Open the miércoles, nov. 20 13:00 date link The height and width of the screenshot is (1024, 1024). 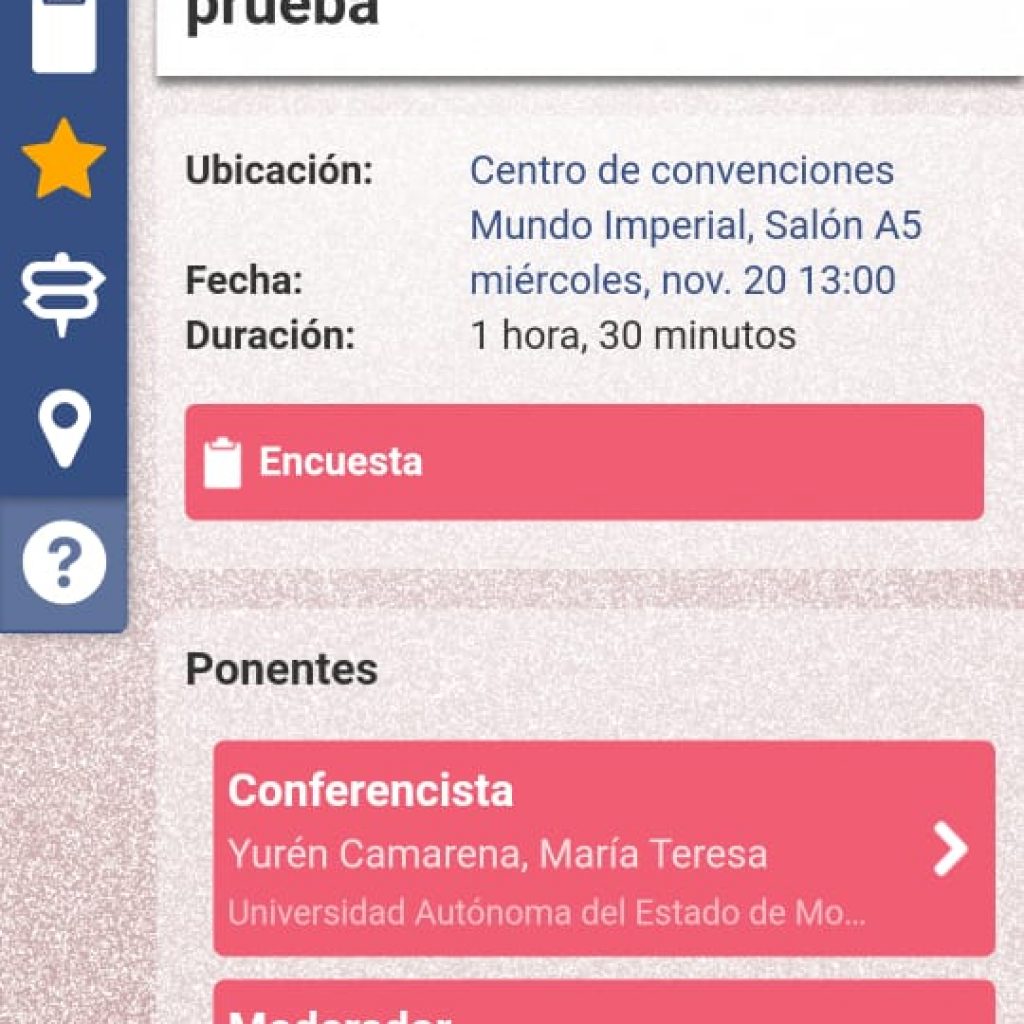click(682, 281)
